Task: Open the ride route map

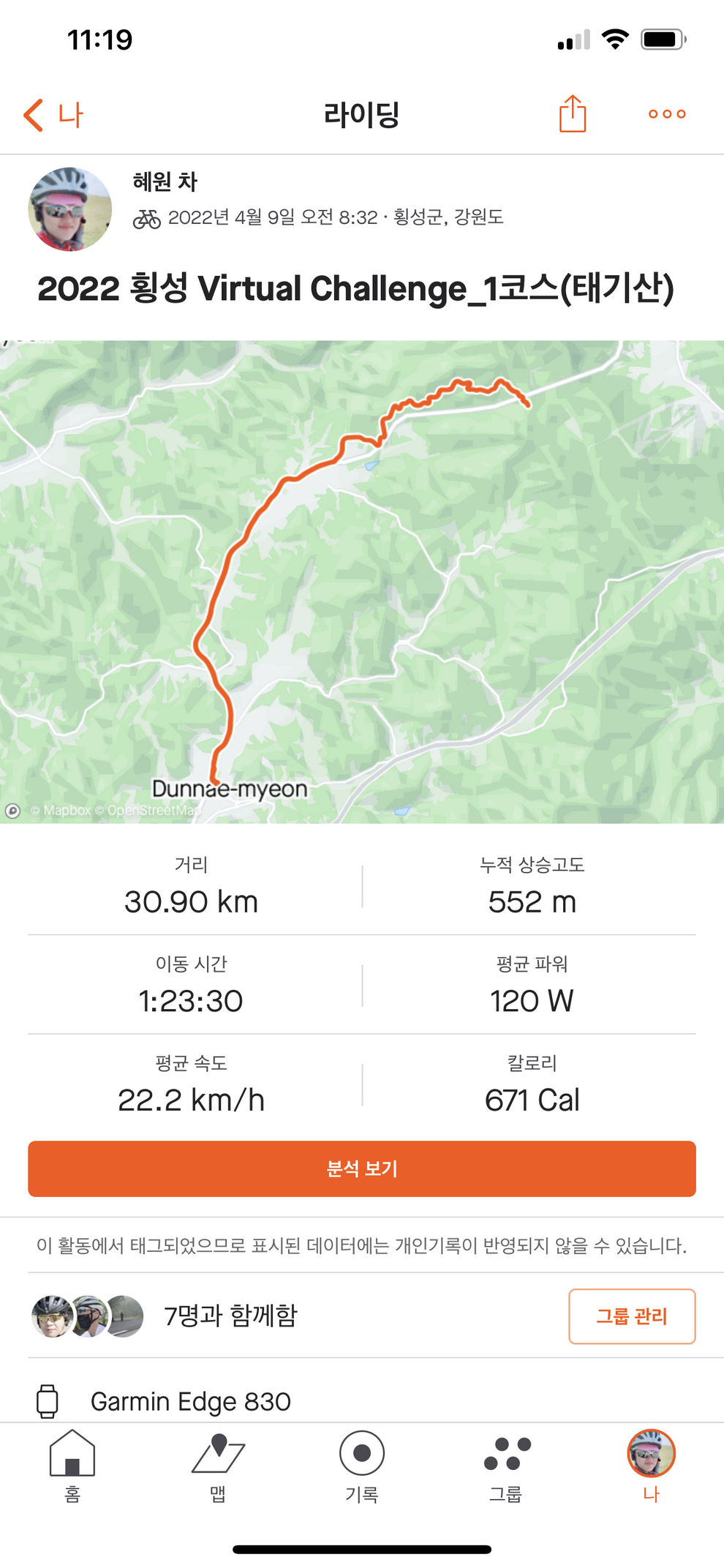Action: [x=362, y=582]
